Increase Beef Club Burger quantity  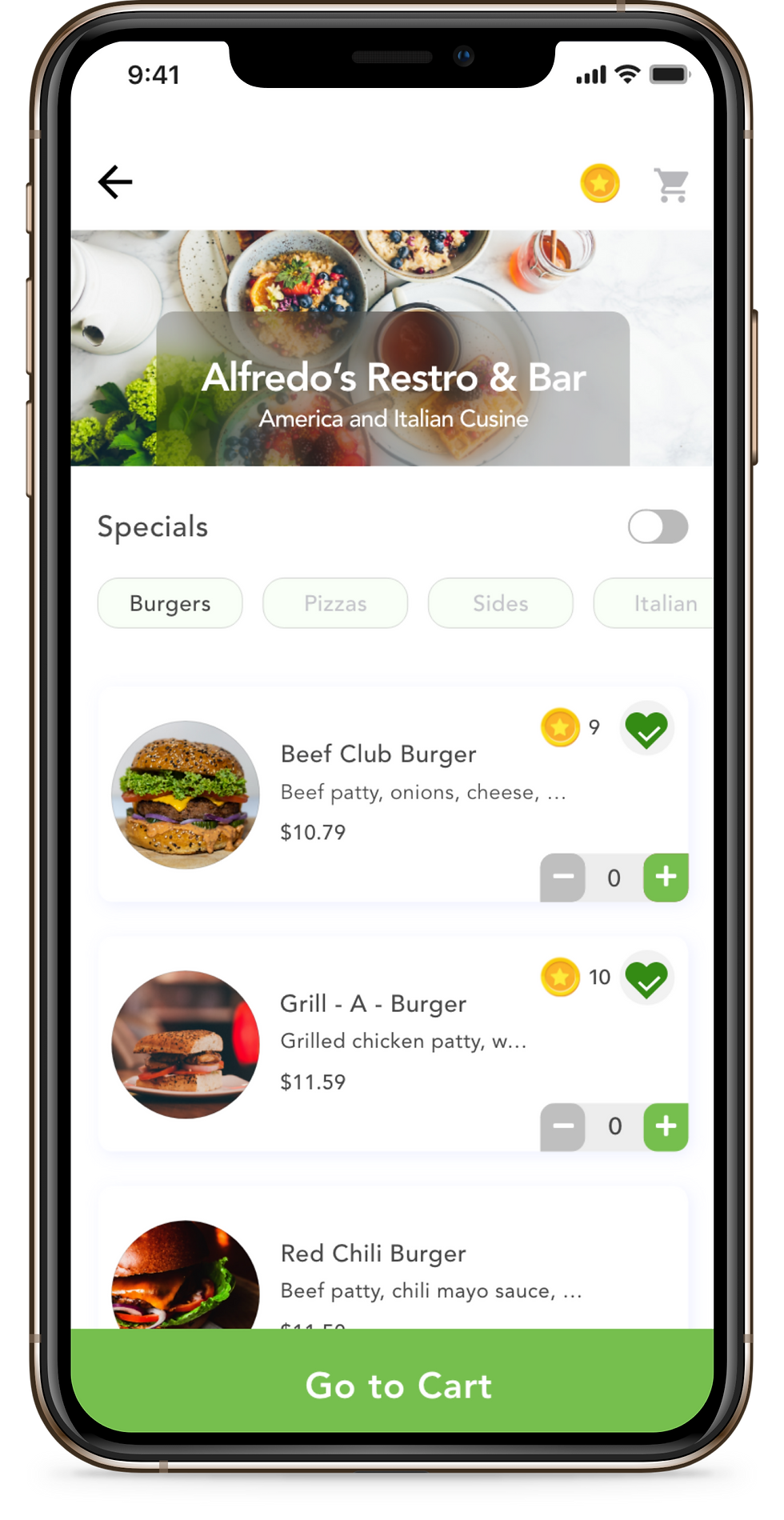coord(666,877)
